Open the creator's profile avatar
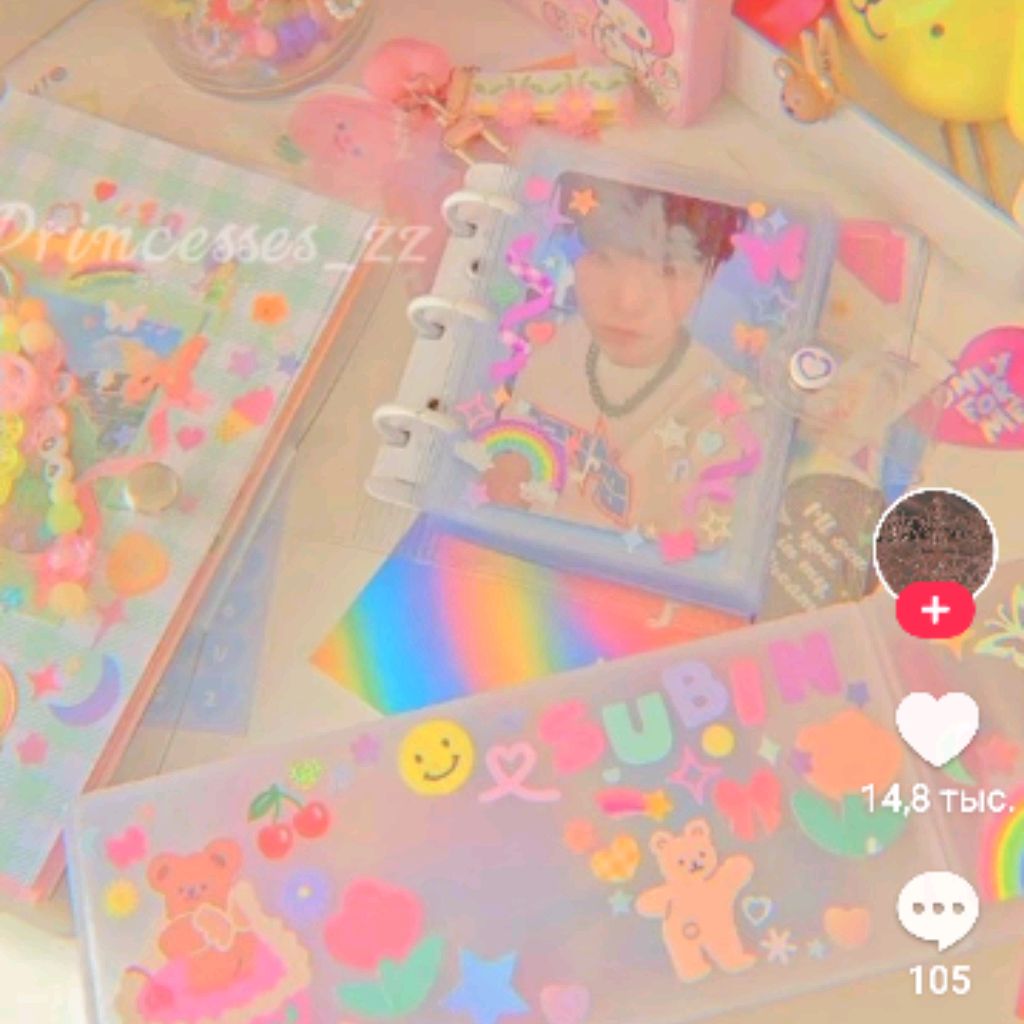The height and width of the screenshot is (1024, 1024). [934, 545]
